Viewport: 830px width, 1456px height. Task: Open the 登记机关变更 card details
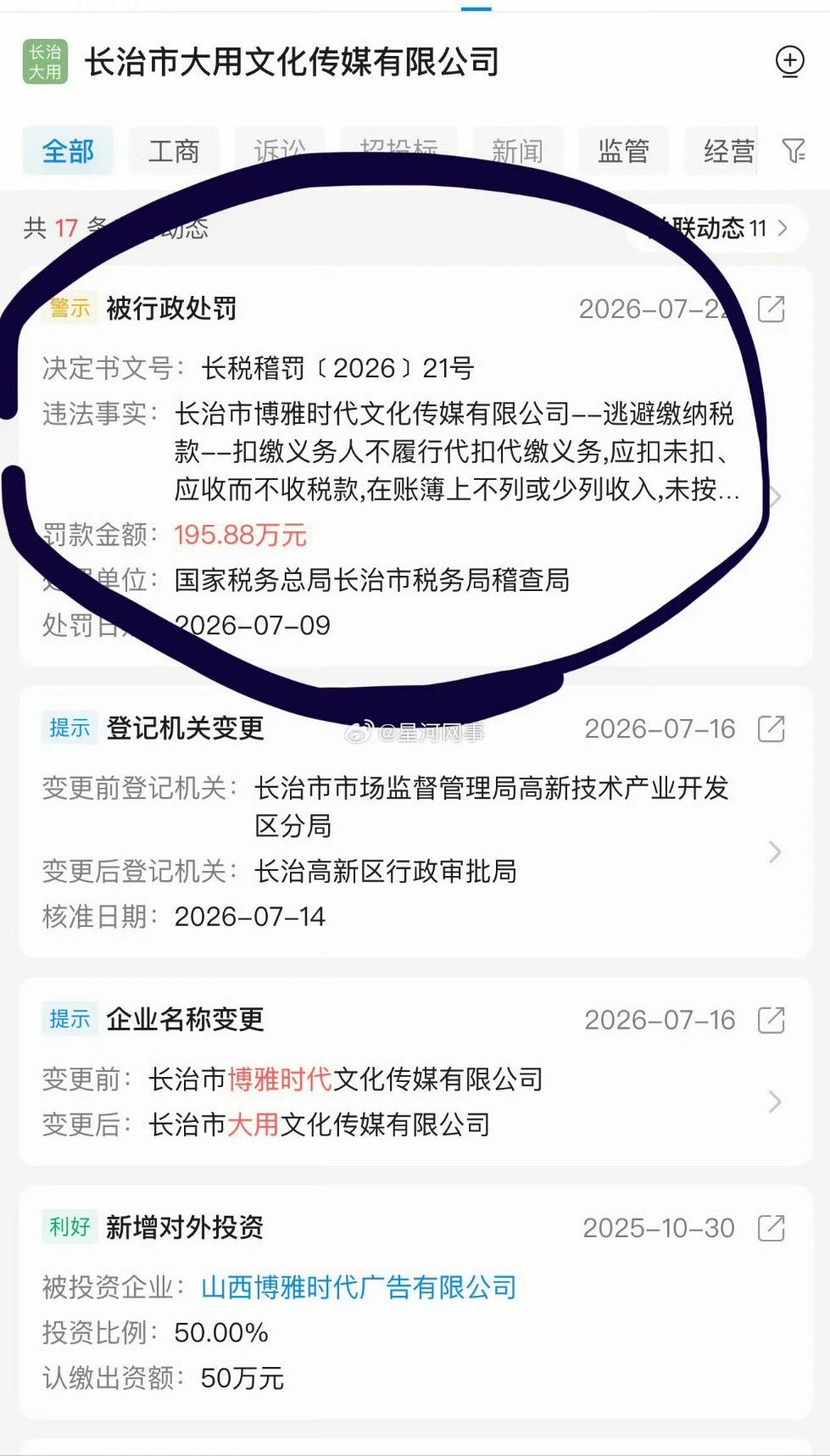click(415, 822)
